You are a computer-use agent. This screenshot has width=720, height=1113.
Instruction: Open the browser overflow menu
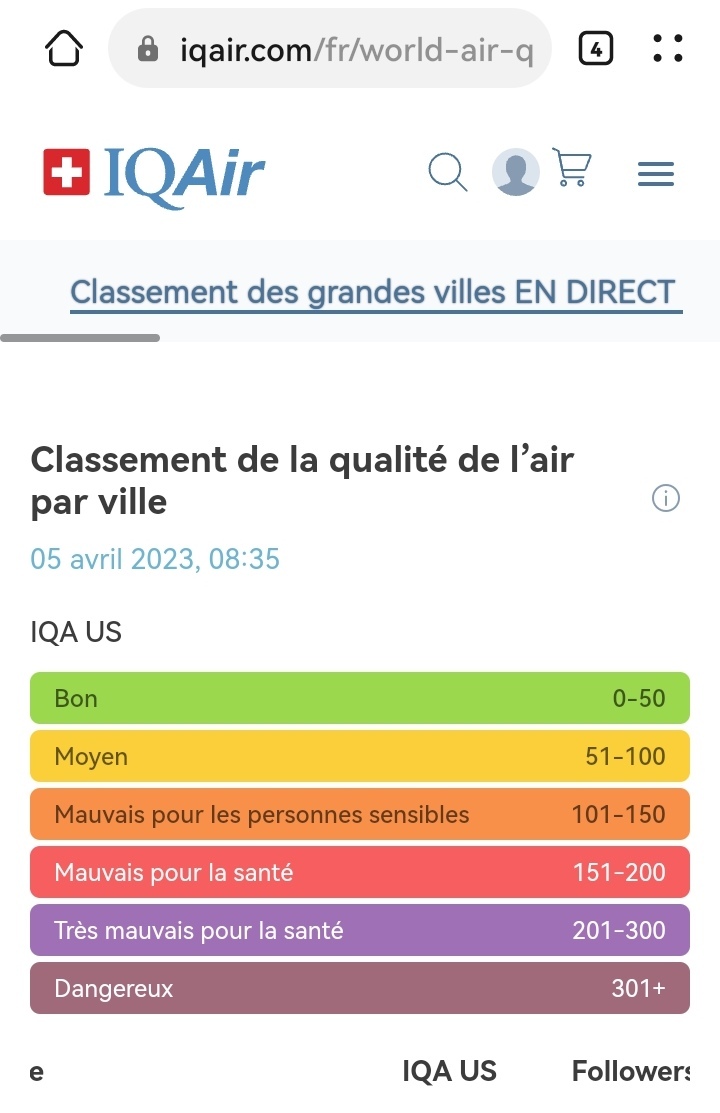pos(668,48)
